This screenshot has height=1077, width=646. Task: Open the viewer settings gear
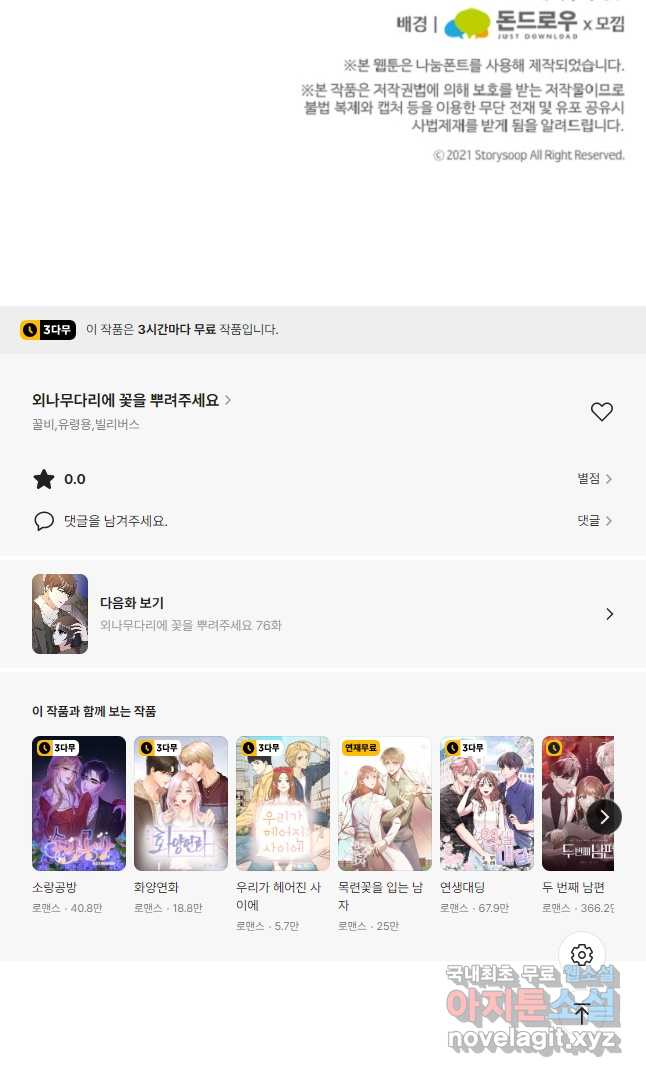[581, 954]
